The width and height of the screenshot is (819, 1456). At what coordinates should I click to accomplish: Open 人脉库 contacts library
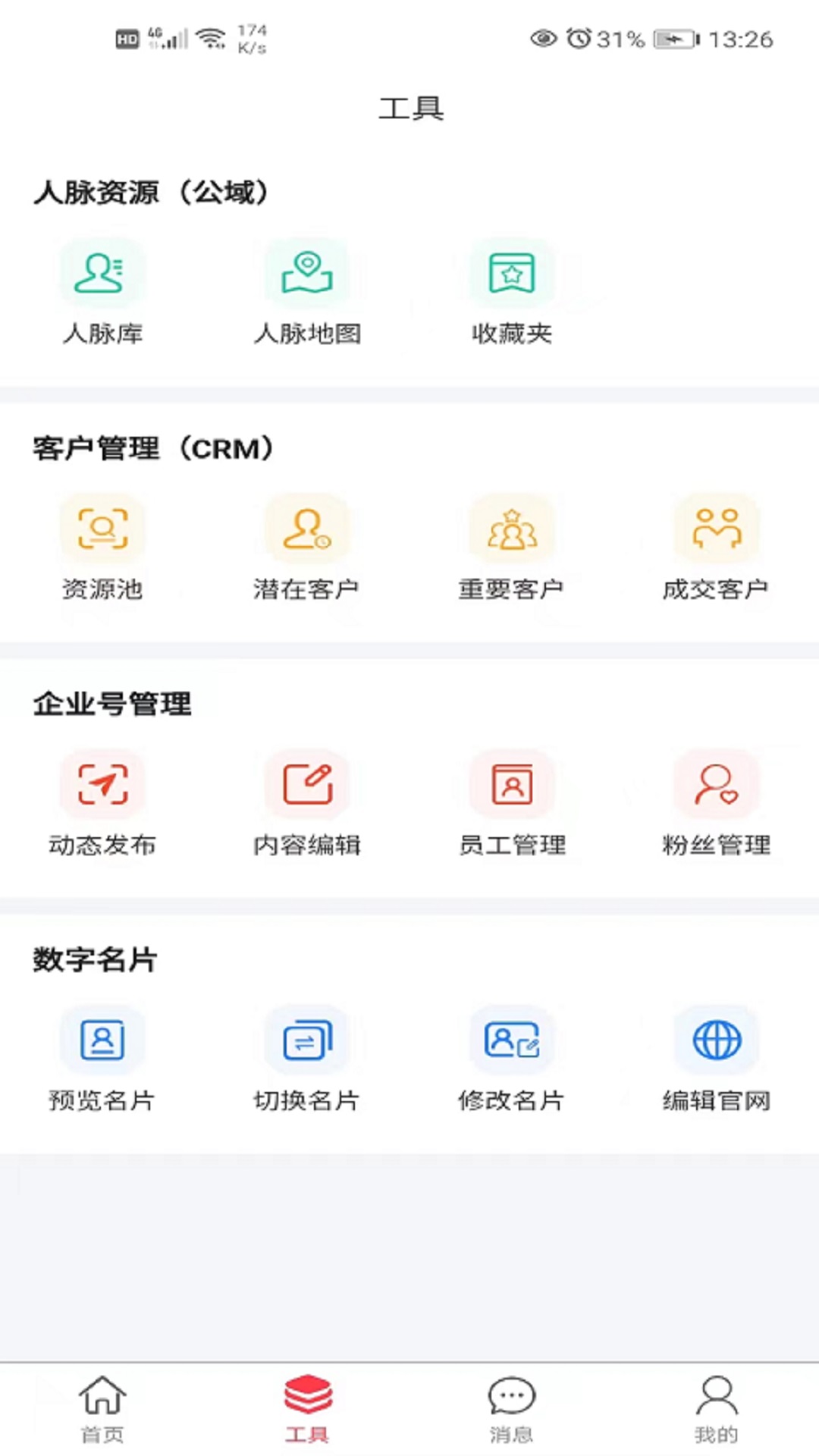pyautogui.click(x=102, y=292)
